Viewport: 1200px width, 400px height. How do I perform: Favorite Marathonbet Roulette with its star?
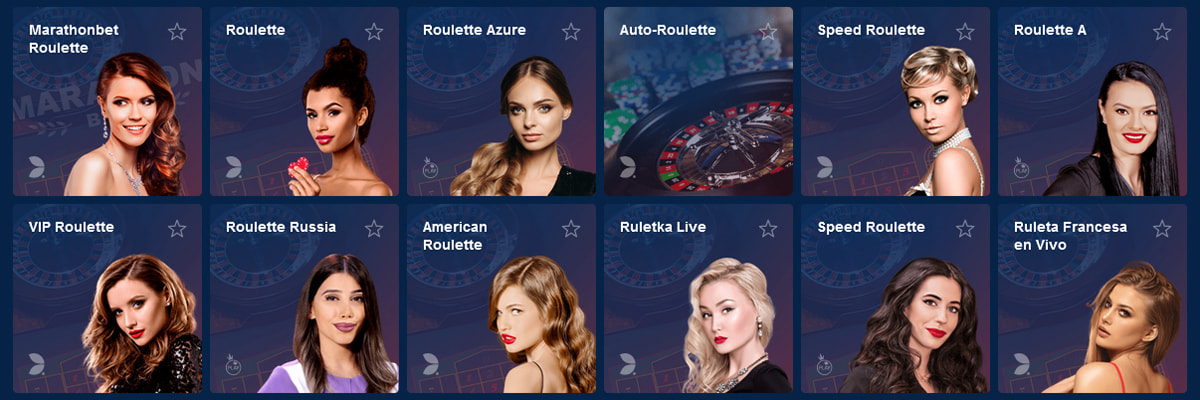(177, 32)
